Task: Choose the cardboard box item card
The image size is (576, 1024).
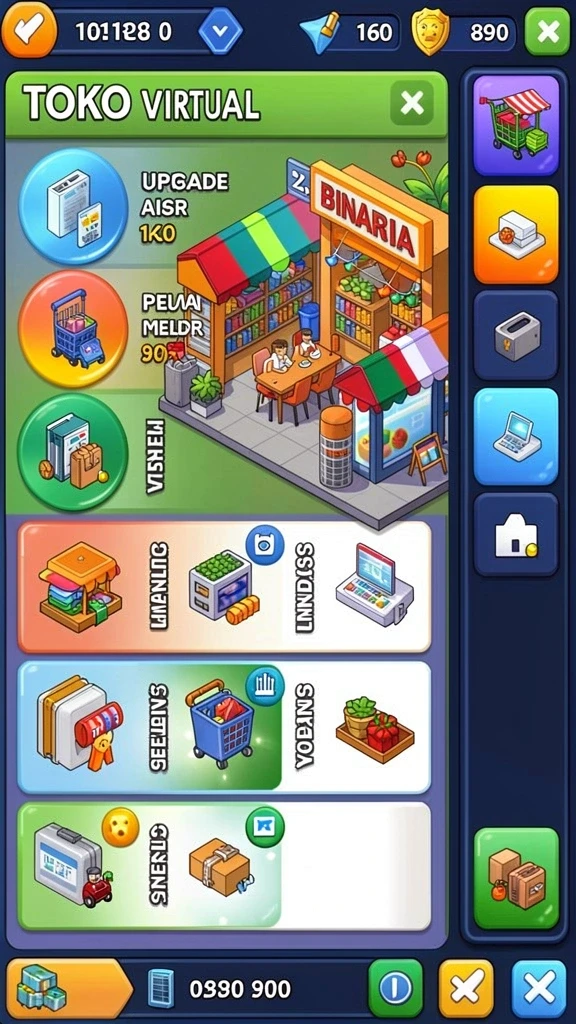Action: [218, 866]
